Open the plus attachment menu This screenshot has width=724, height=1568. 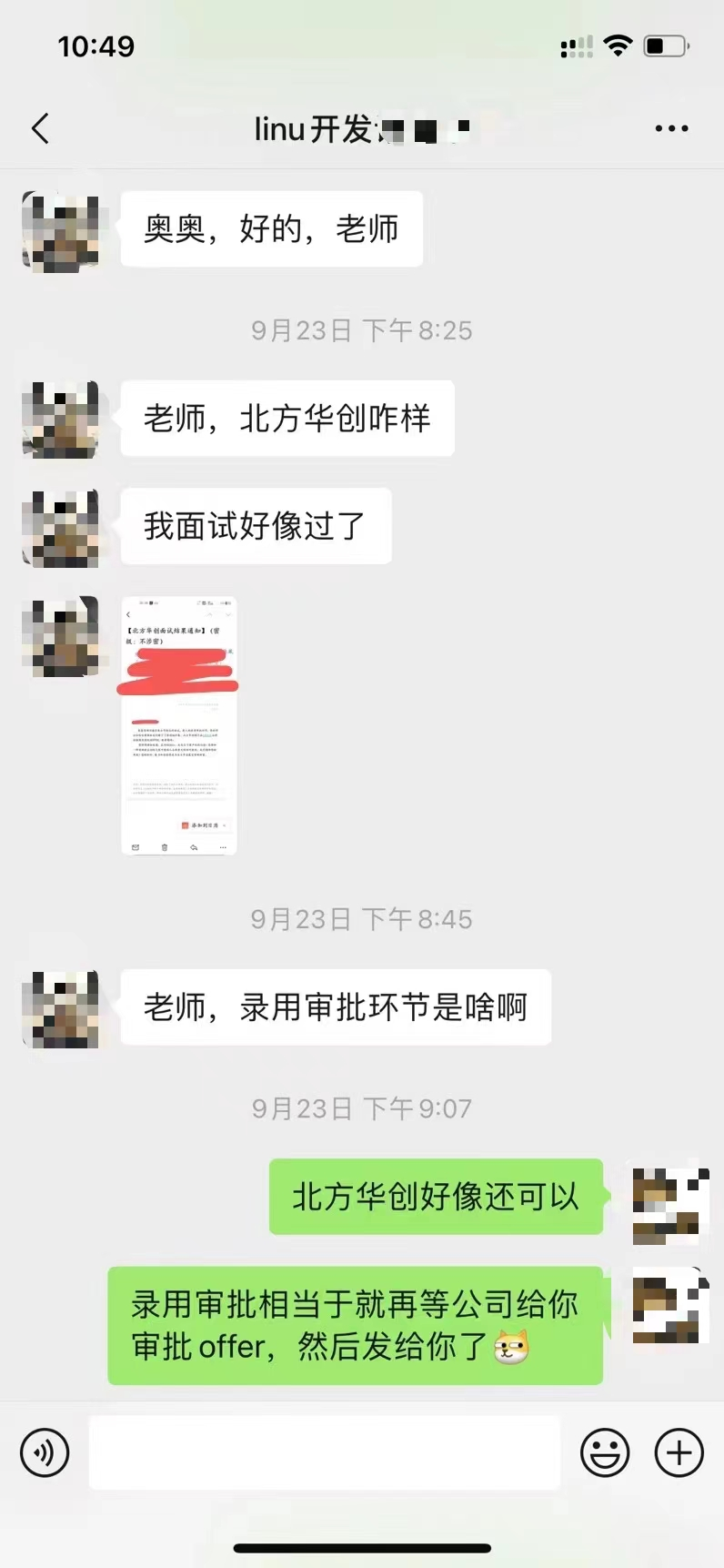tap(679, 1452)
